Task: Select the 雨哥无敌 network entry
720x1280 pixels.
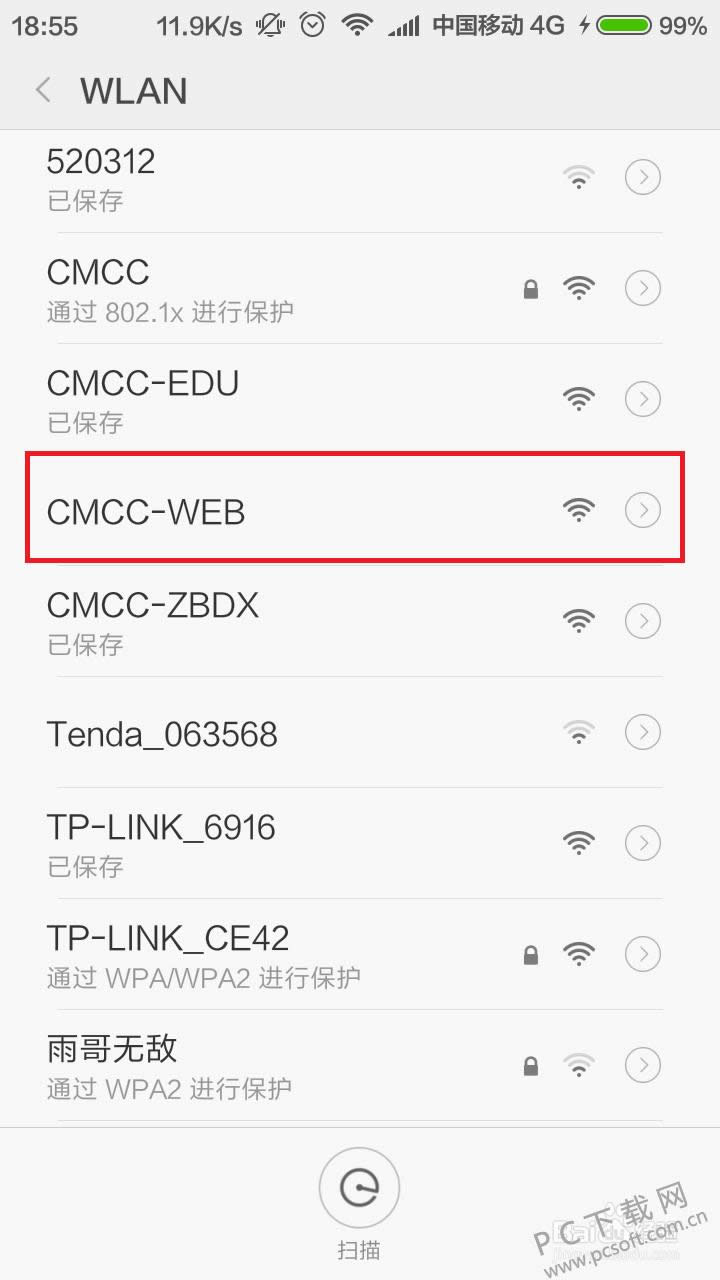Action: pos(250,1065)
